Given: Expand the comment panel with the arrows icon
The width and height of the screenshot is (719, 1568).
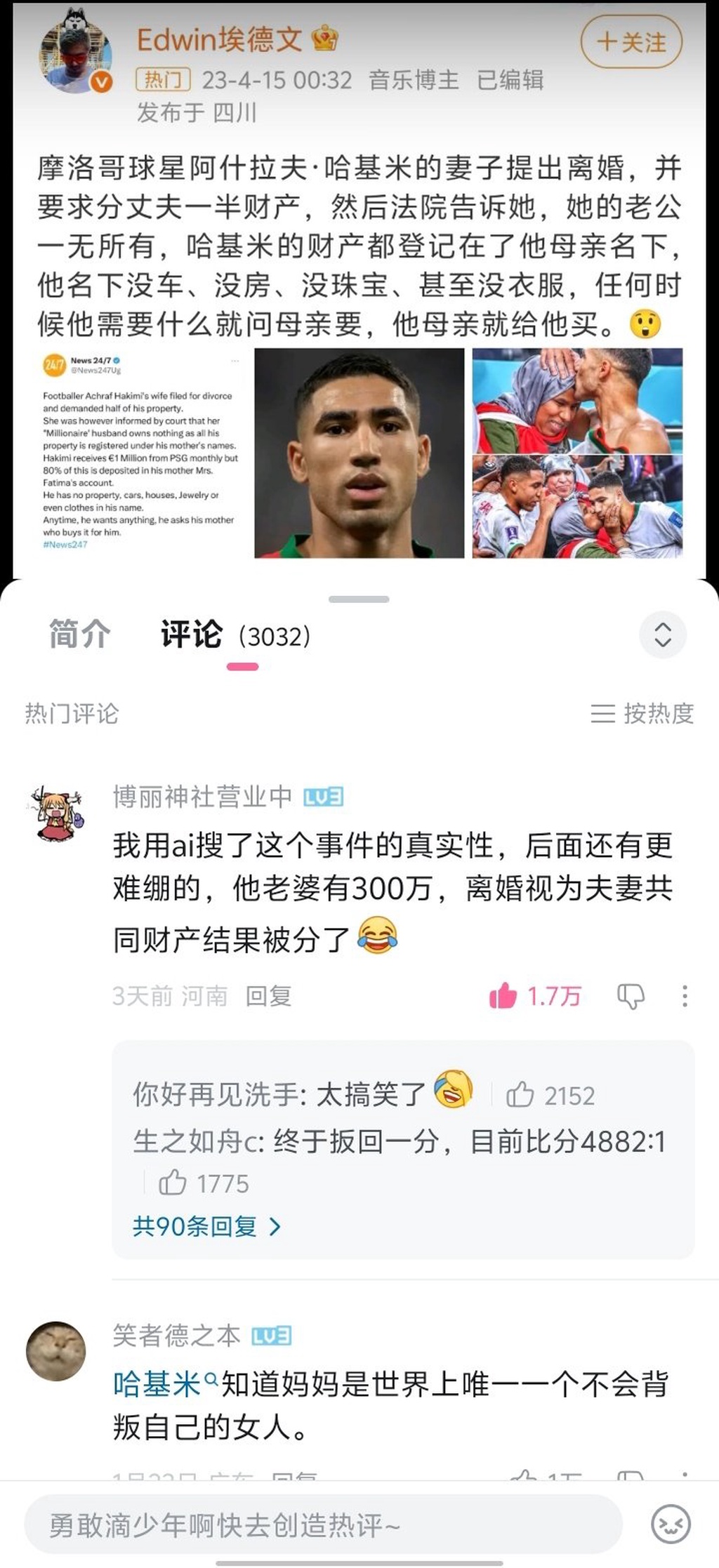Looking at the screenshot, I should click(662, 634).
